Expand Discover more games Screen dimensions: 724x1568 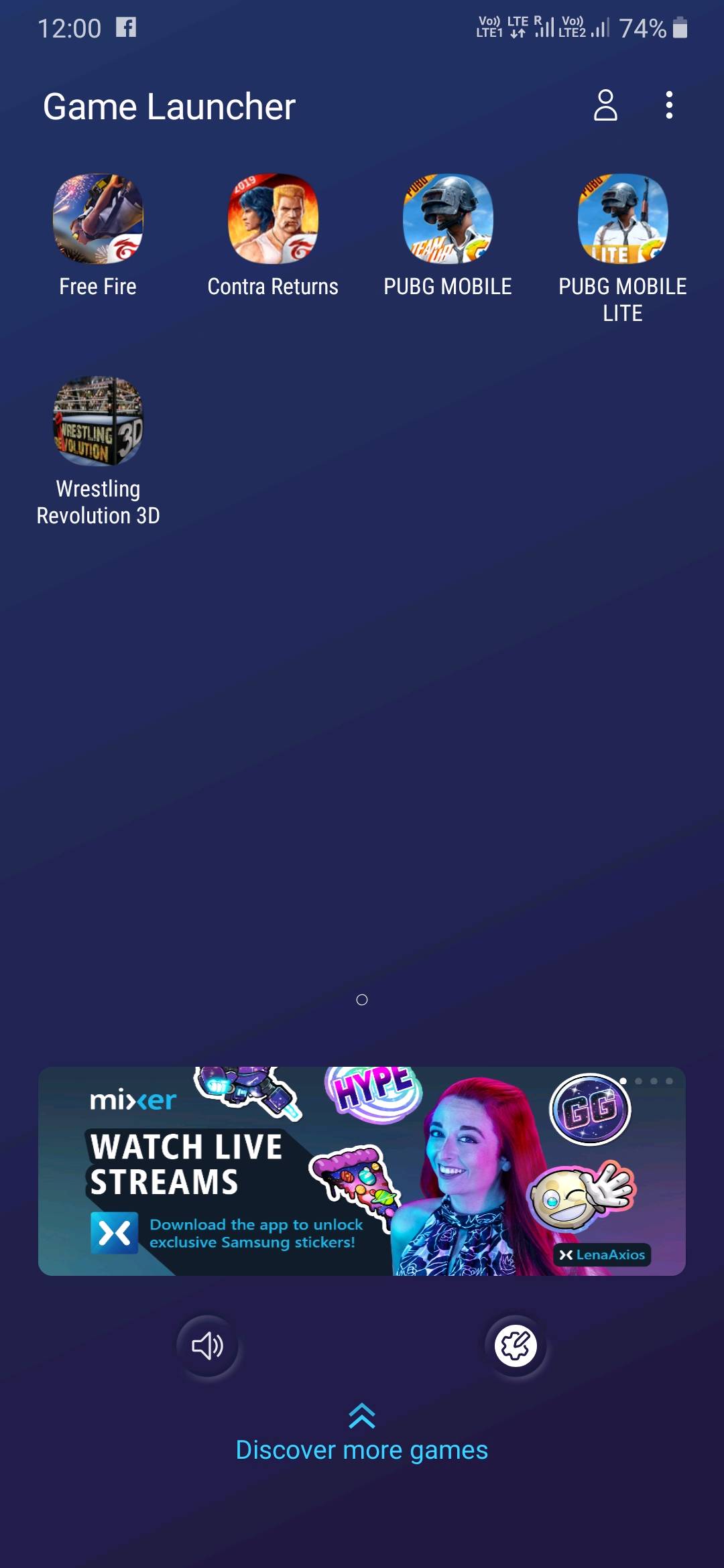362,1435
